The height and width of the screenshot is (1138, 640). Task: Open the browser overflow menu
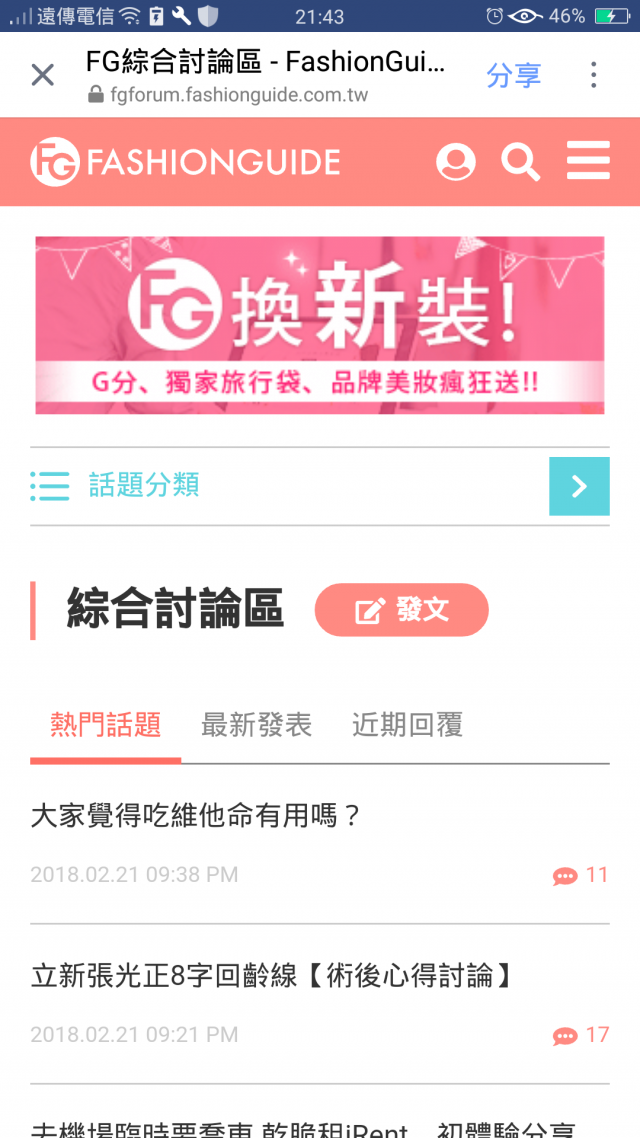pyautogui.click(x=593, y=75)
